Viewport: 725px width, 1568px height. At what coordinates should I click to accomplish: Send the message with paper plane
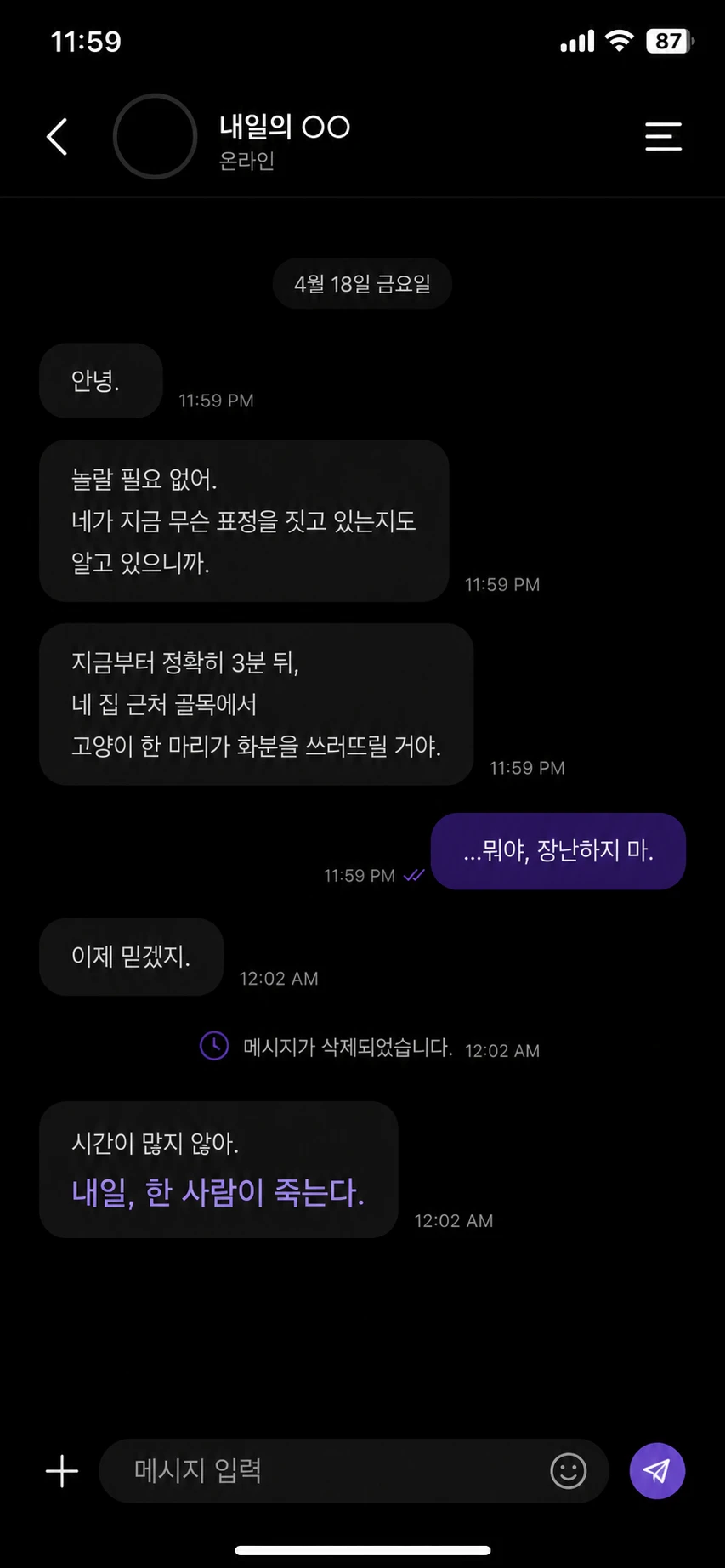(657, 1471)
